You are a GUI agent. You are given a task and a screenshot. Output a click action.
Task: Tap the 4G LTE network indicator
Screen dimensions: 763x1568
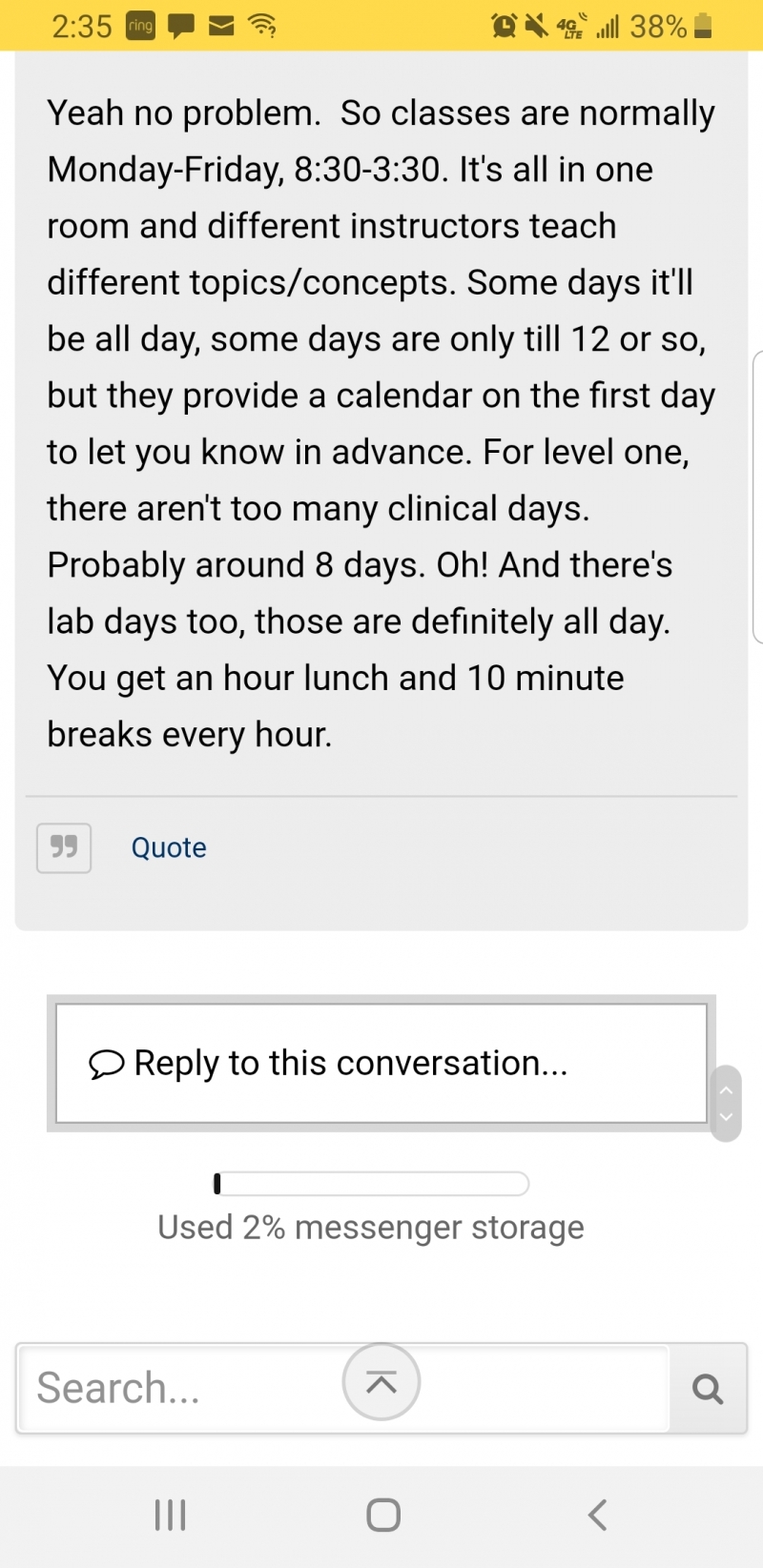[x=568, y=24]
